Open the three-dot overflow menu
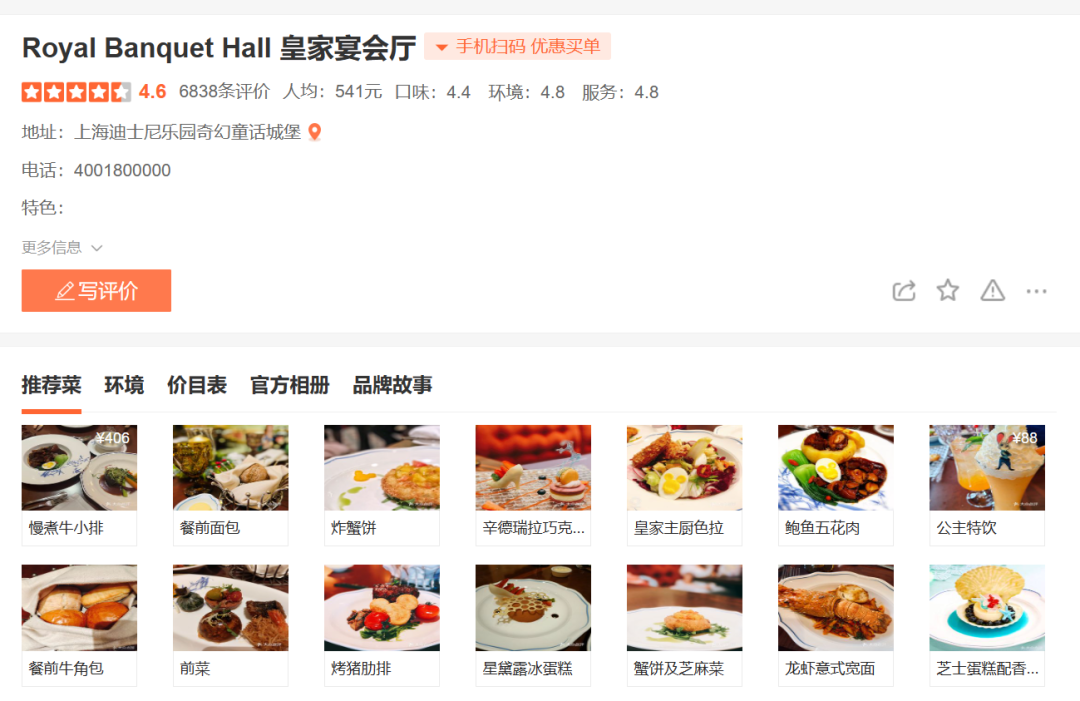The image size is (1080, 701). tap(1036, 291)
